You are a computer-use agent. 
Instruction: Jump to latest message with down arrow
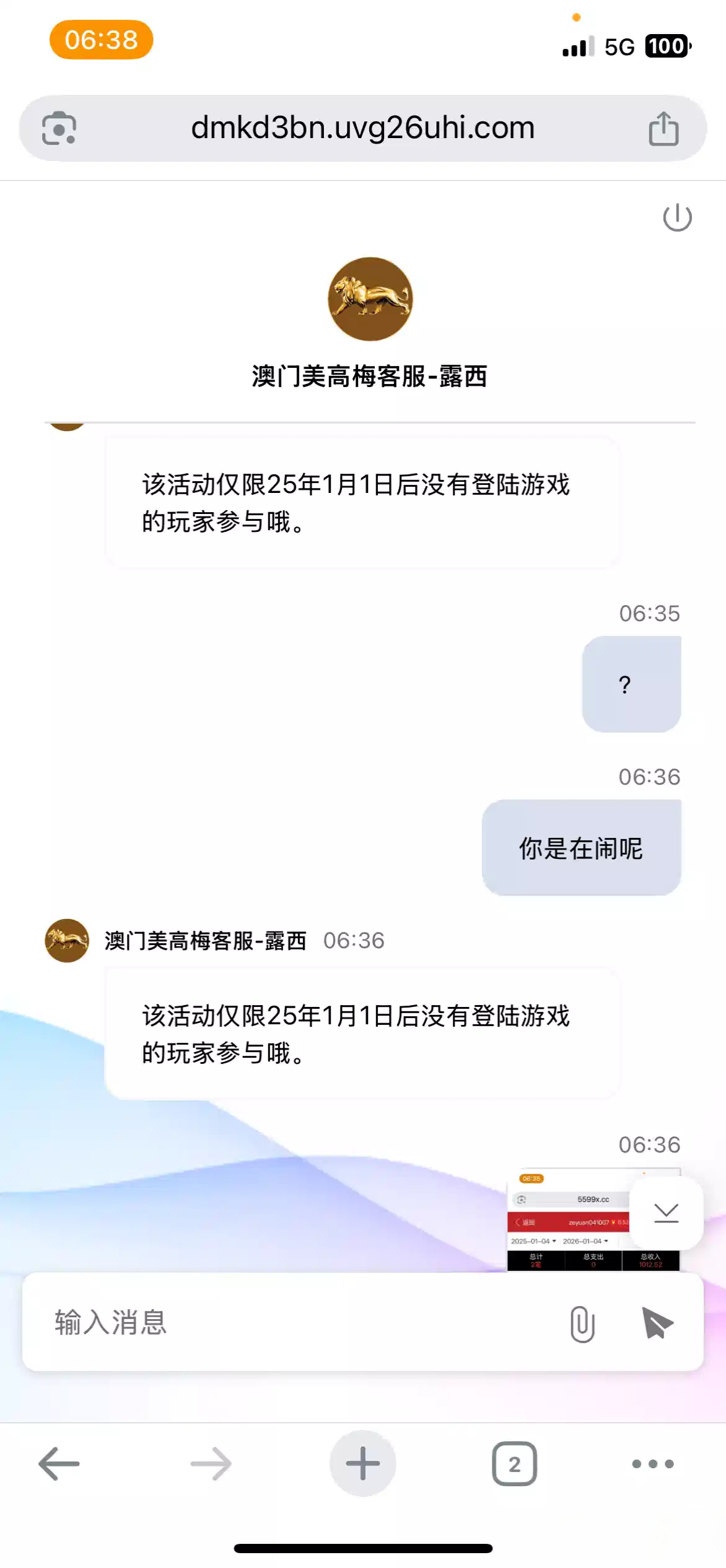[x=666, y=1213]
